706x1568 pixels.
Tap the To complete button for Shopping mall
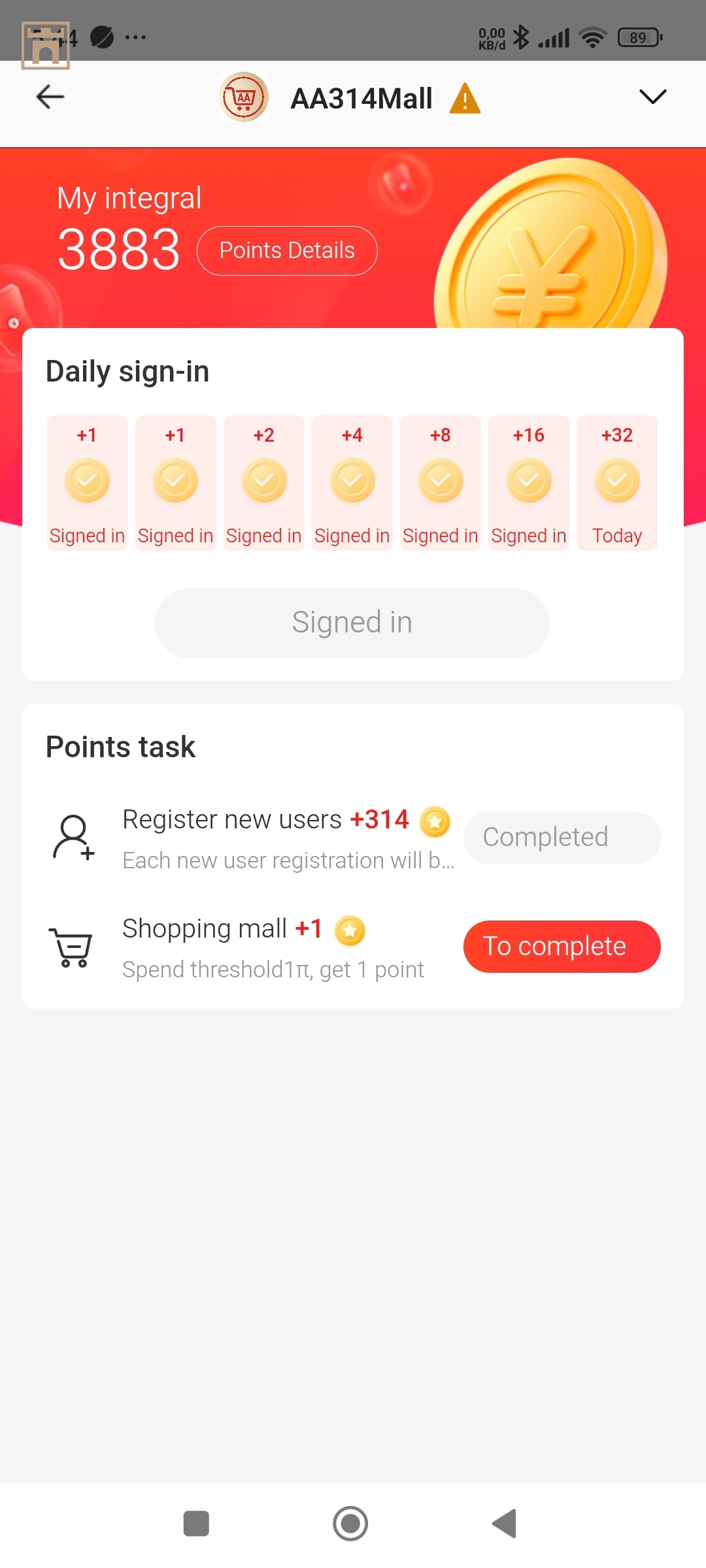point(562,947)
